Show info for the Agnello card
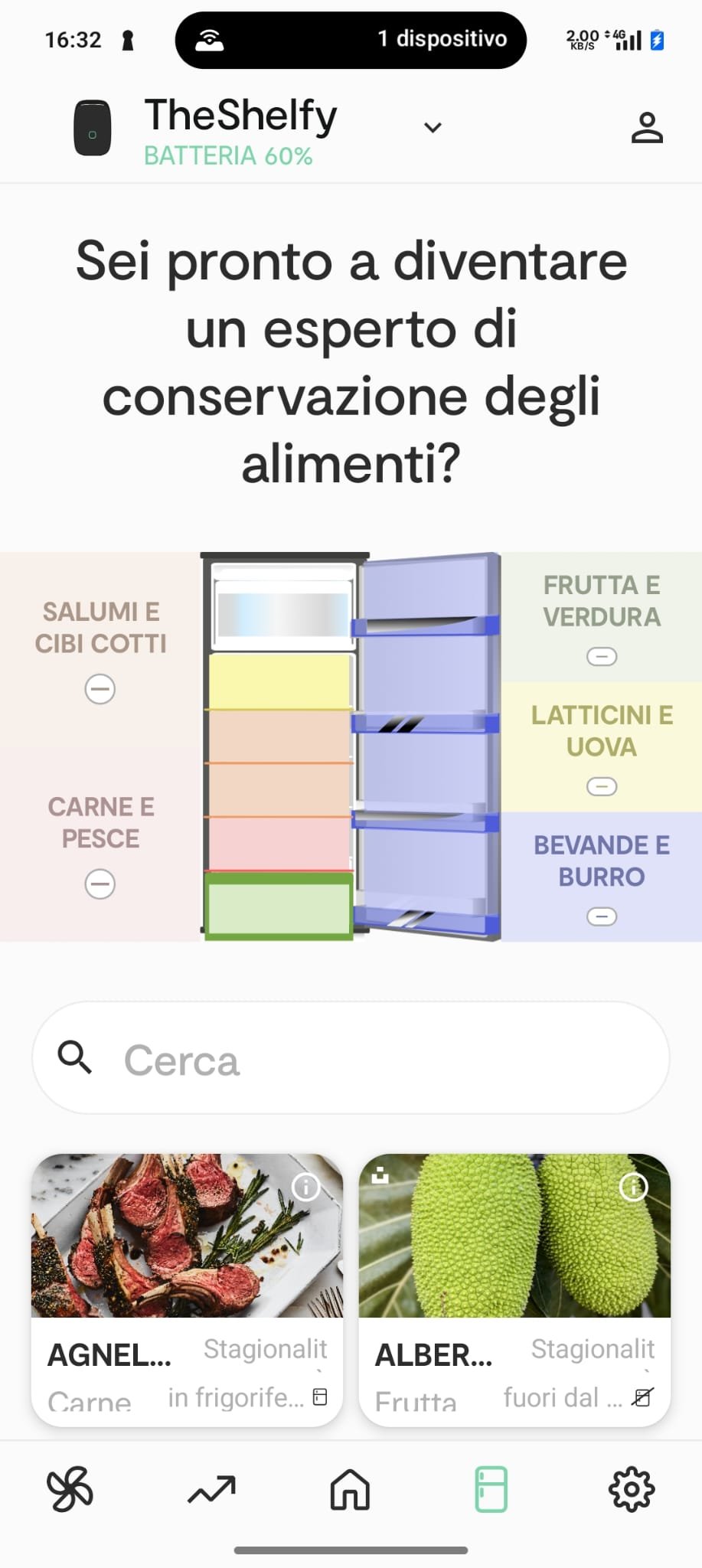Screen dimensions: 702x1568 coord(306,1187)
